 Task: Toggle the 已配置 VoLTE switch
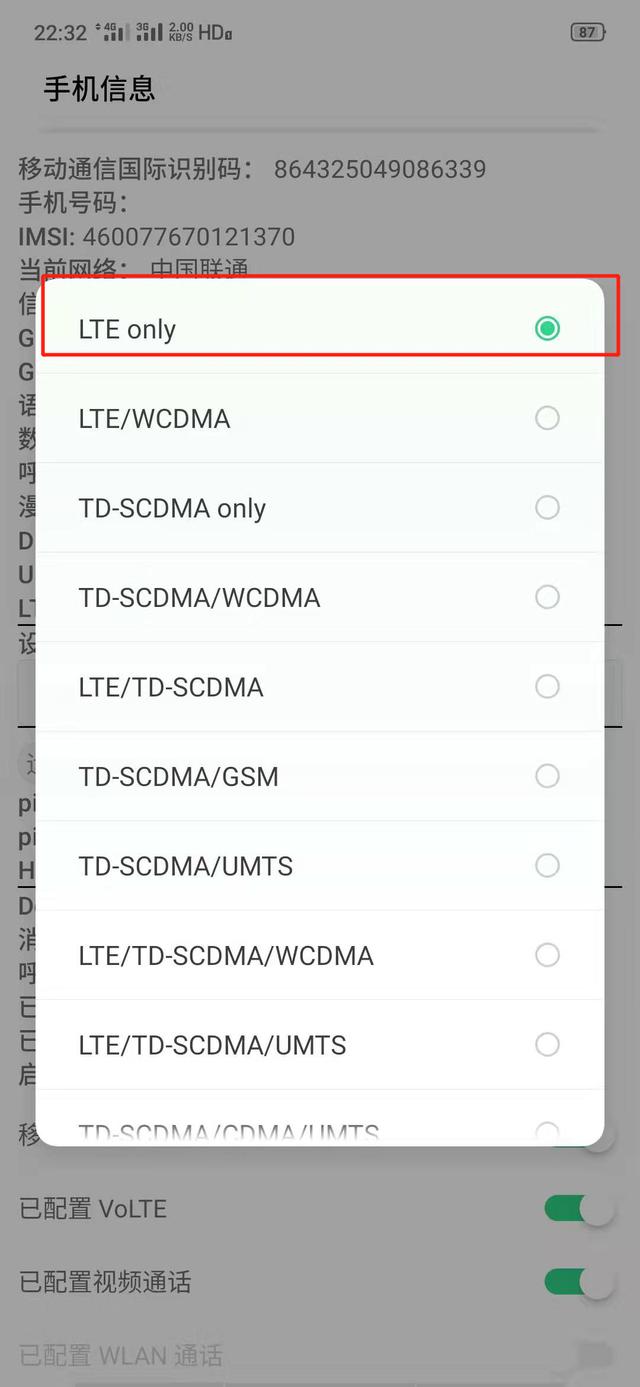[x=579, y=1209]
